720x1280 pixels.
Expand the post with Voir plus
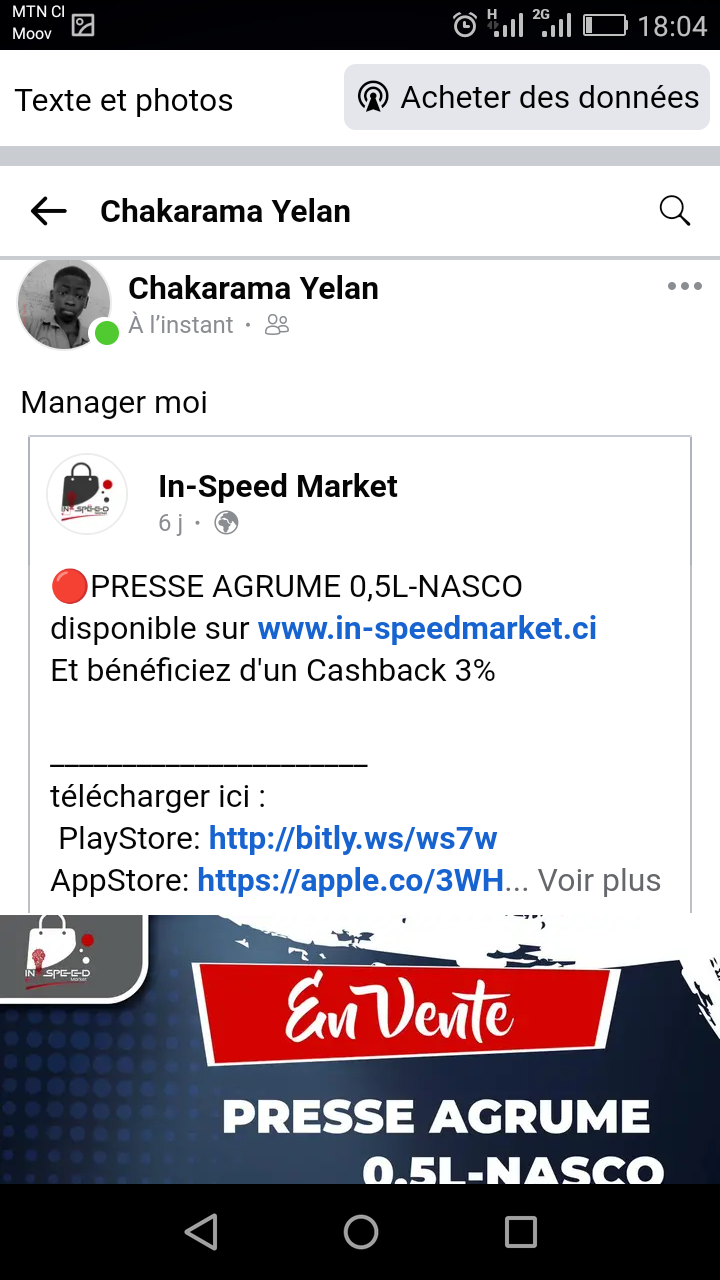[599, 880]
